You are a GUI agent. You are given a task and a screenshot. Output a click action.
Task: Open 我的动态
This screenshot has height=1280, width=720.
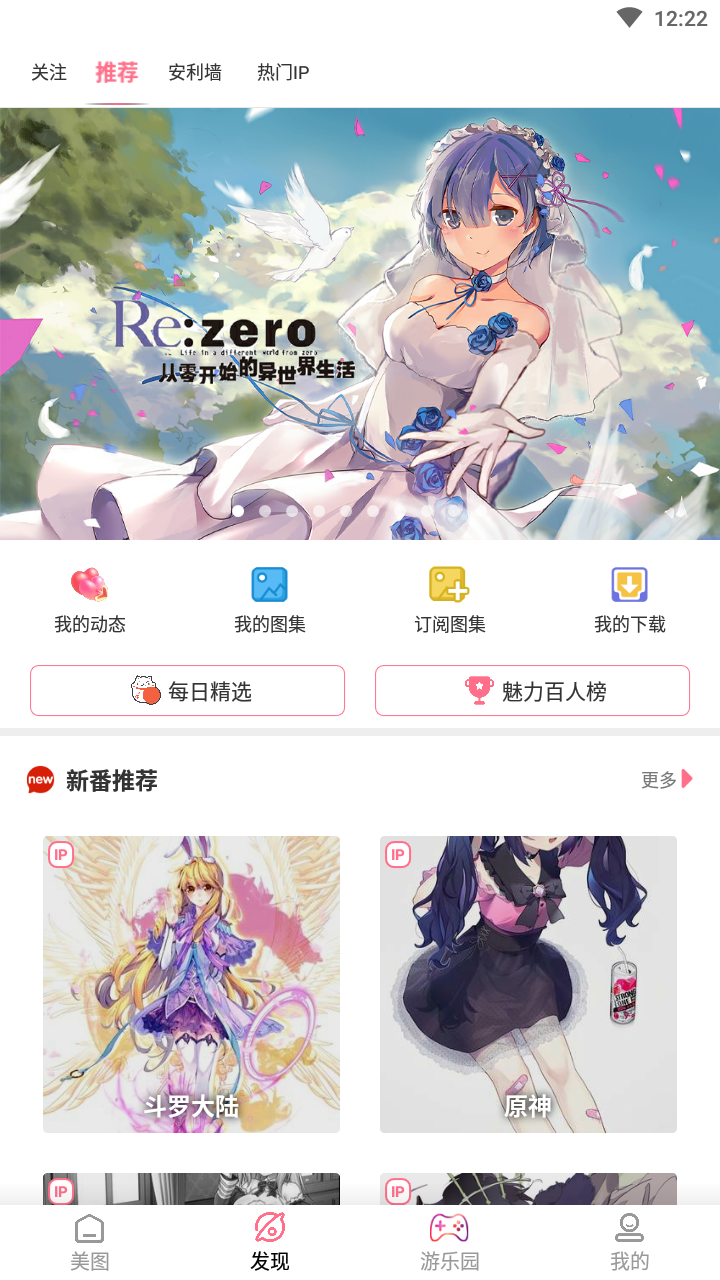[x=90, y=600]
